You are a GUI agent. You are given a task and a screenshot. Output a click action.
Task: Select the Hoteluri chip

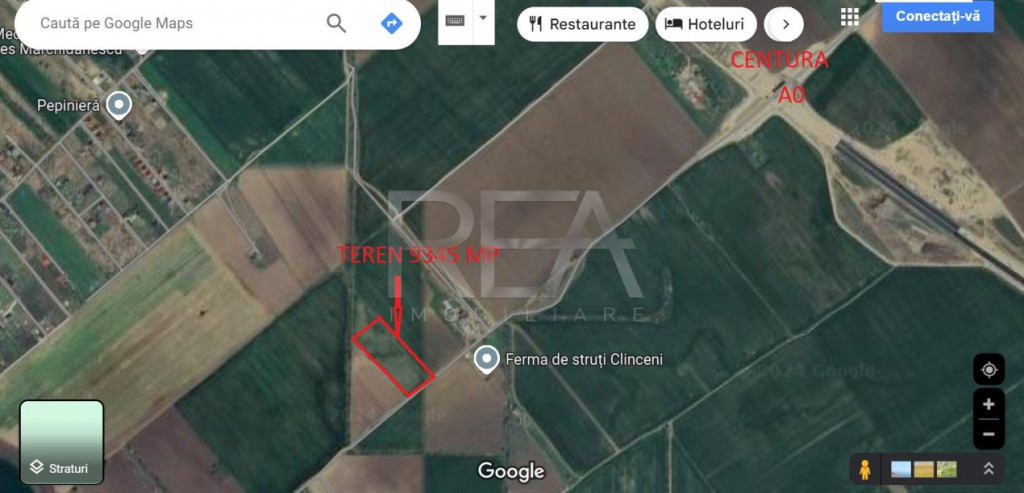click(705, 24)
